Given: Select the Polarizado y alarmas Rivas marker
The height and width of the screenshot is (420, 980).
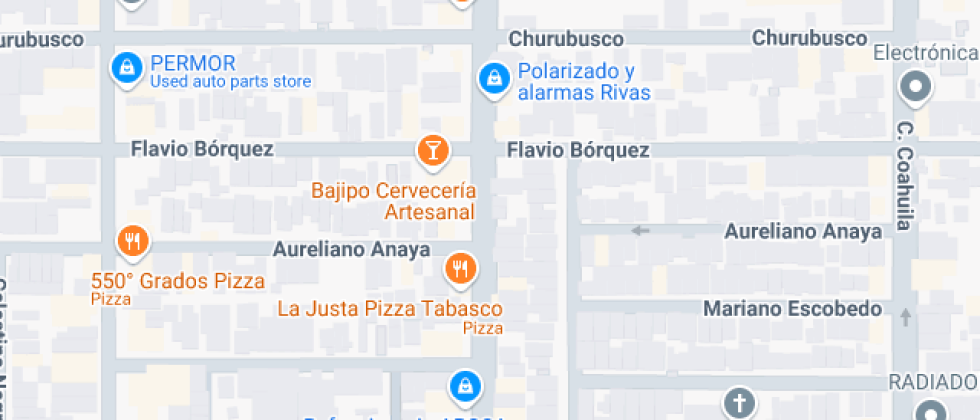Looking at the screenshot, I should click(493, 78).
